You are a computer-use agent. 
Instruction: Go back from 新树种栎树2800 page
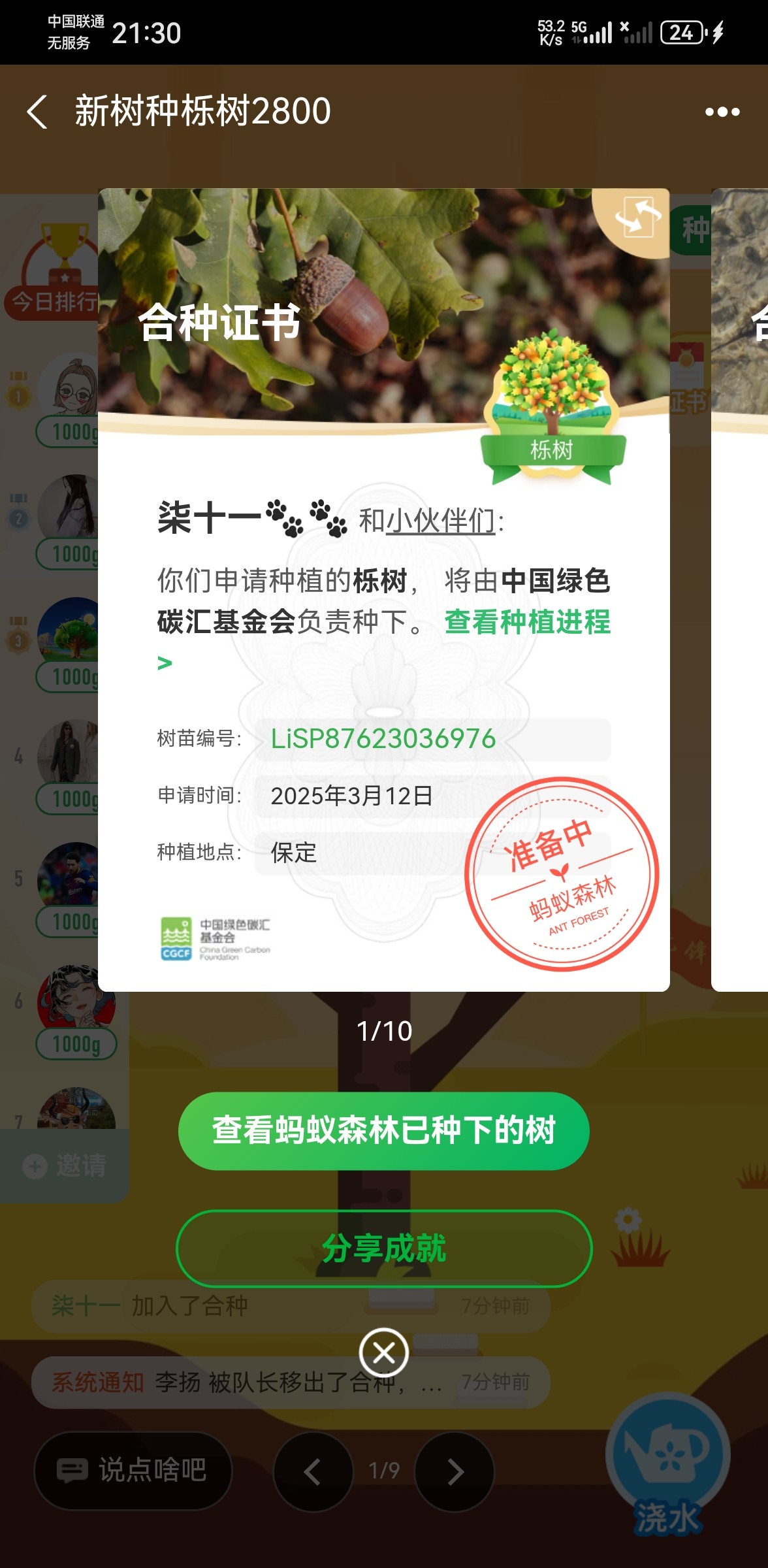[37, 111]
